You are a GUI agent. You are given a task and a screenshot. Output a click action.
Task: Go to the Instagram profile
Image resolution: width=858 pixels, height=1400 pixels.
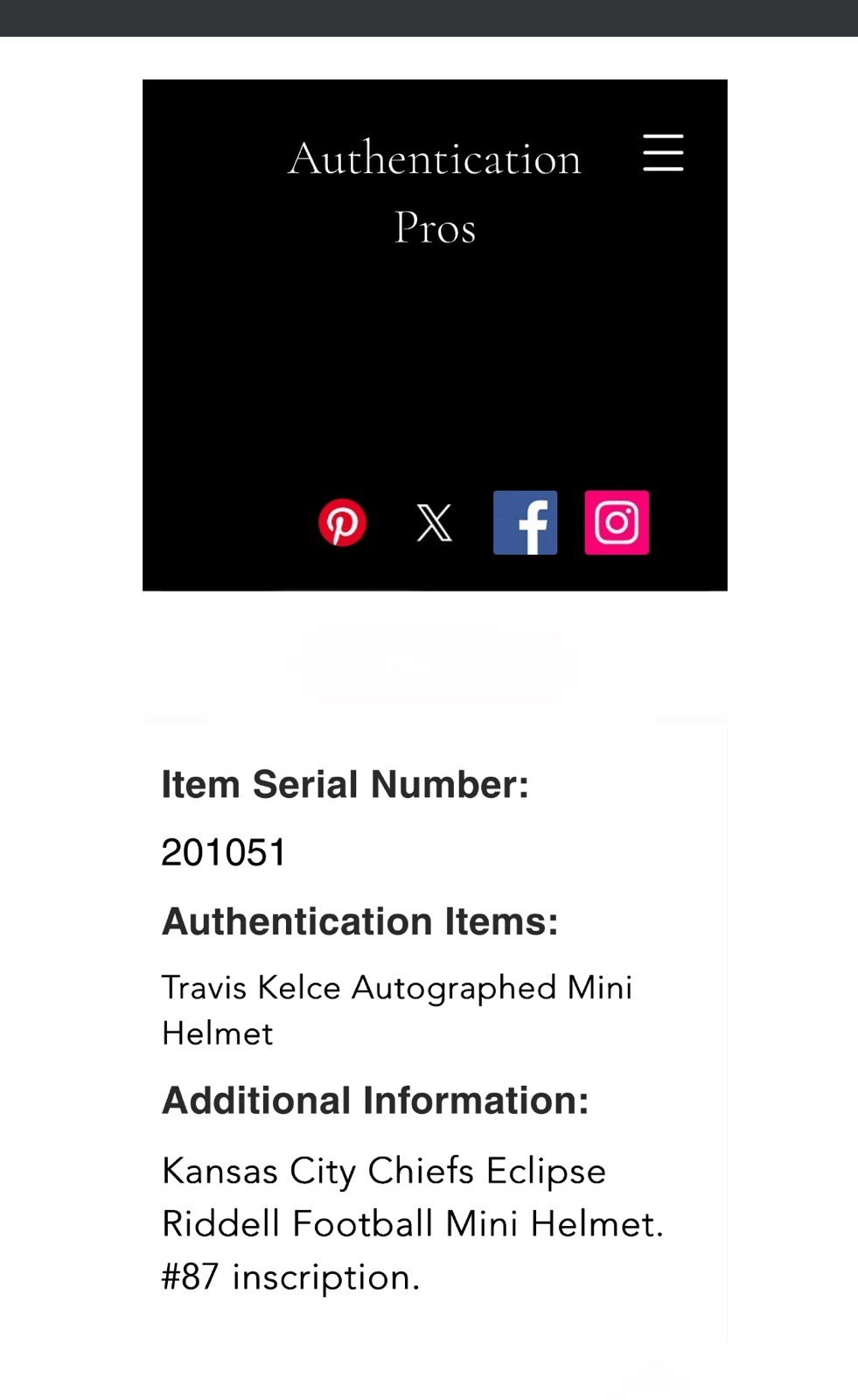[617, 522]
